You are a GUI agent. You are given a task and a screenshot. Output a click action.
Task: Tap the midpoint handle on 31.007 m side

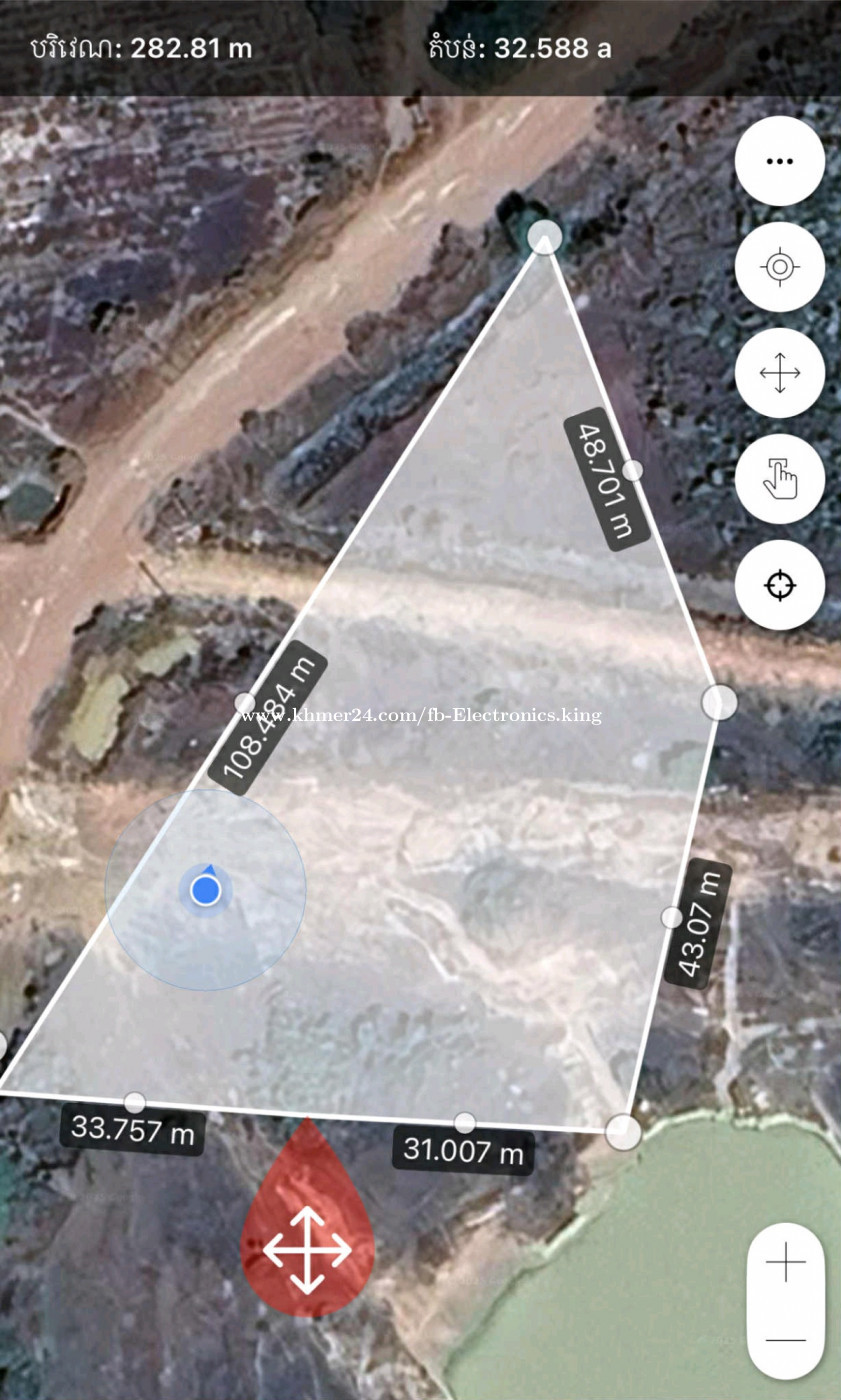464,1122
